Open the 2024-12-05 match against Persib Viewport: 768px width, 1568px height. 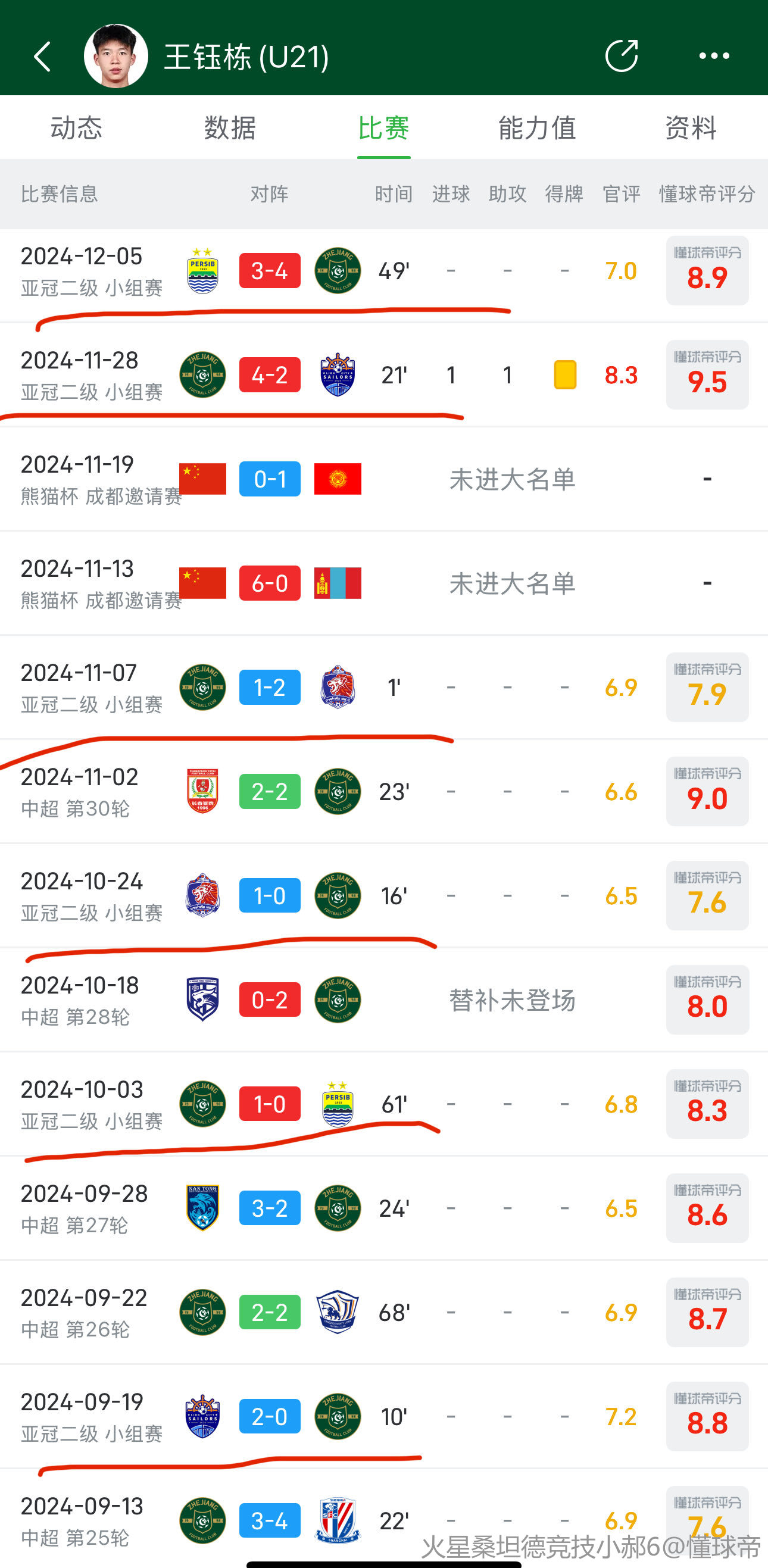tap(270, 271)
